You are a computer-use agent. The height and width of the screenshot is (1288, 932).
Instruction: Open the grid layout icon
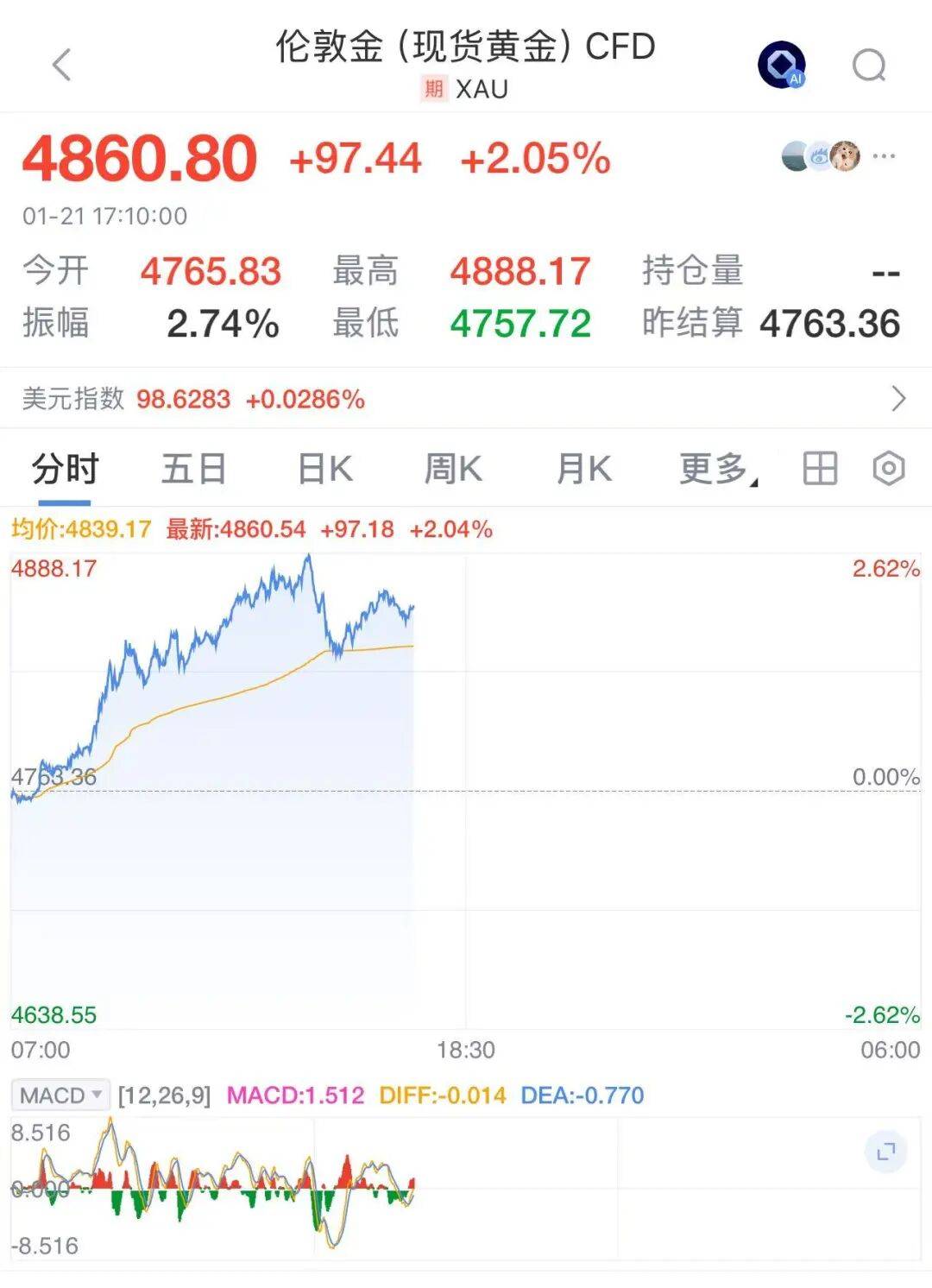(820, 469)
